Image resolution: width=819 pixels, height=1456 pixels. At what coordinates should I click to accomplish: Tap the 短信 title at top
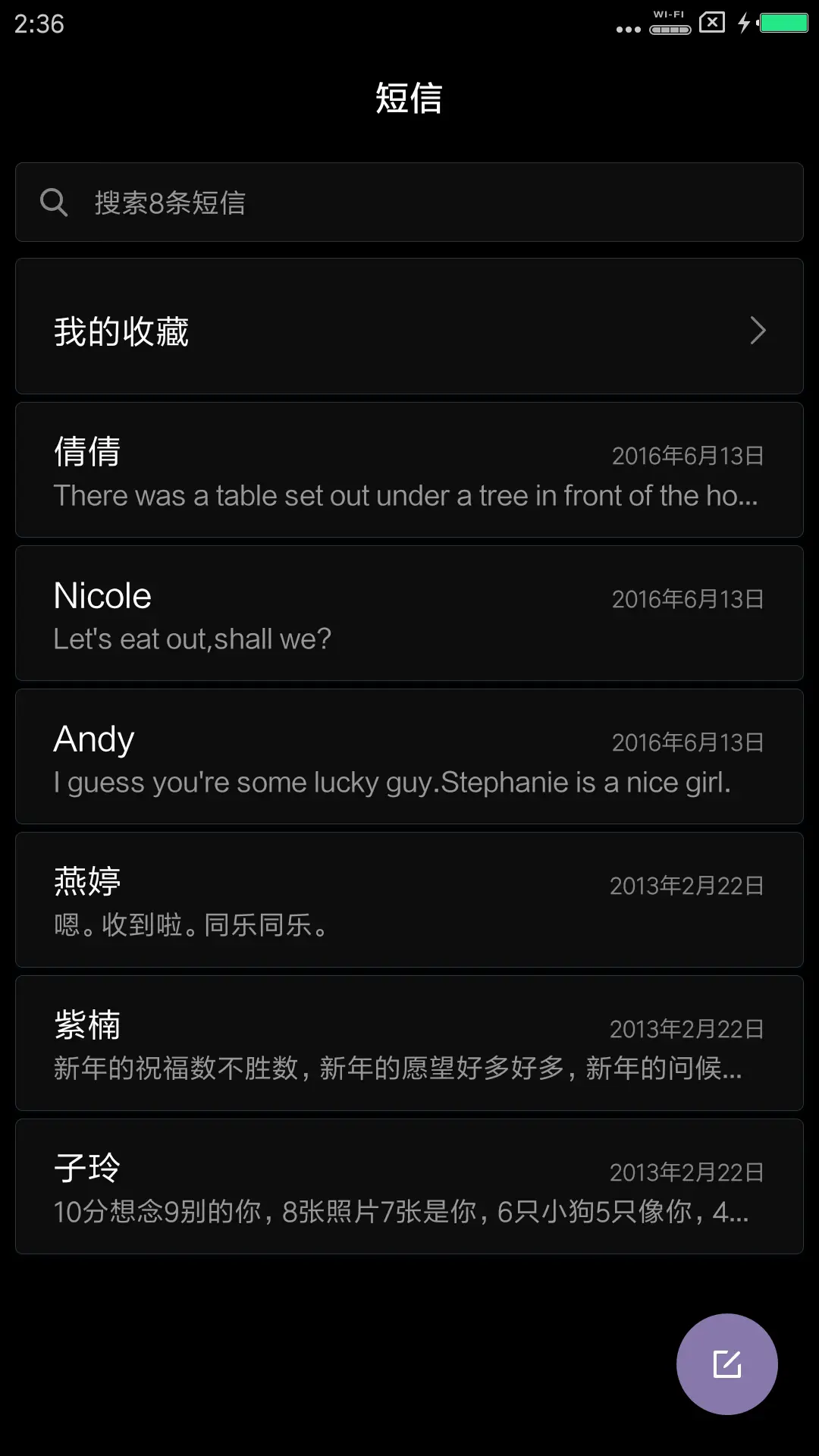coord(409,99)
